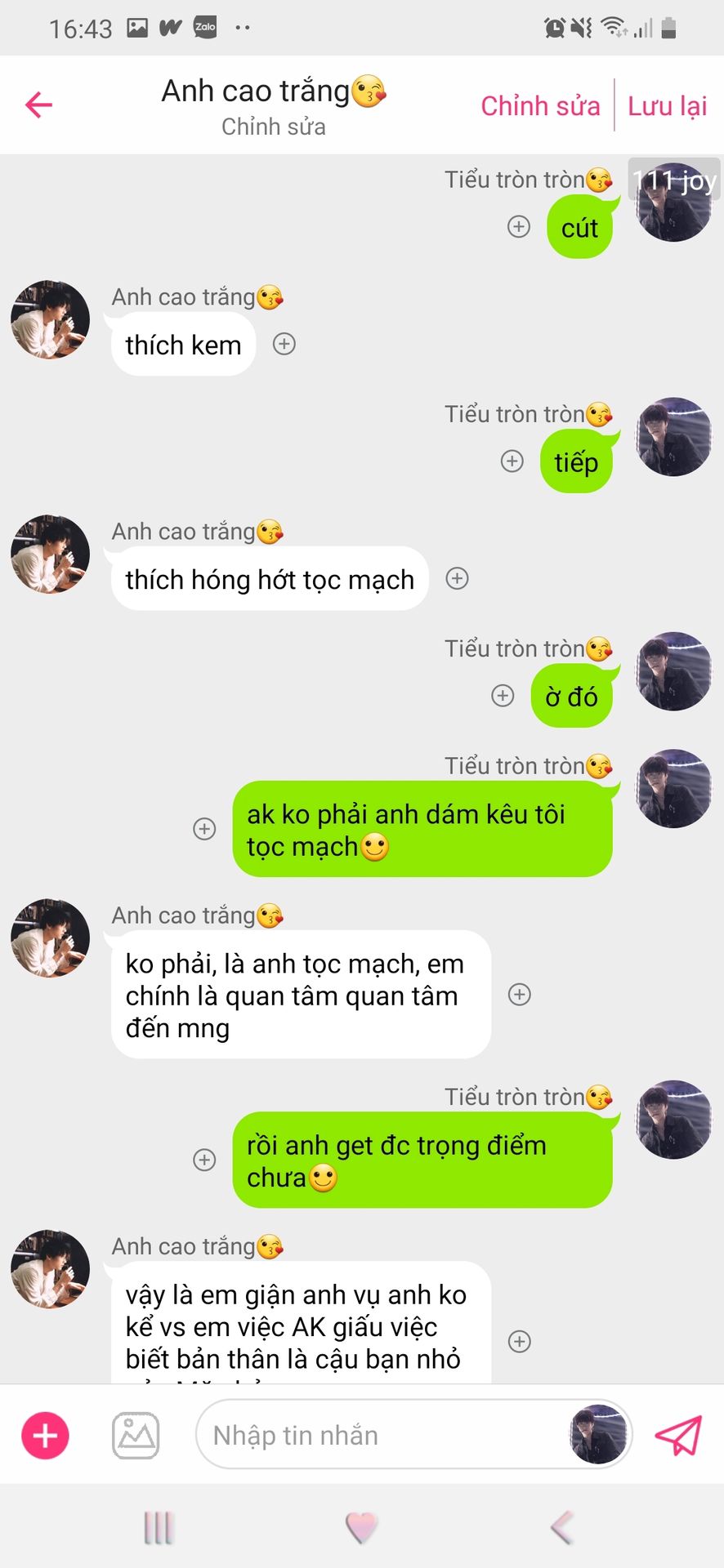The width and height of the screenshot is (724, 1568).
Task: Tap plus icon beside "rồi anh get đc" message
Action: pos(204,1159)
